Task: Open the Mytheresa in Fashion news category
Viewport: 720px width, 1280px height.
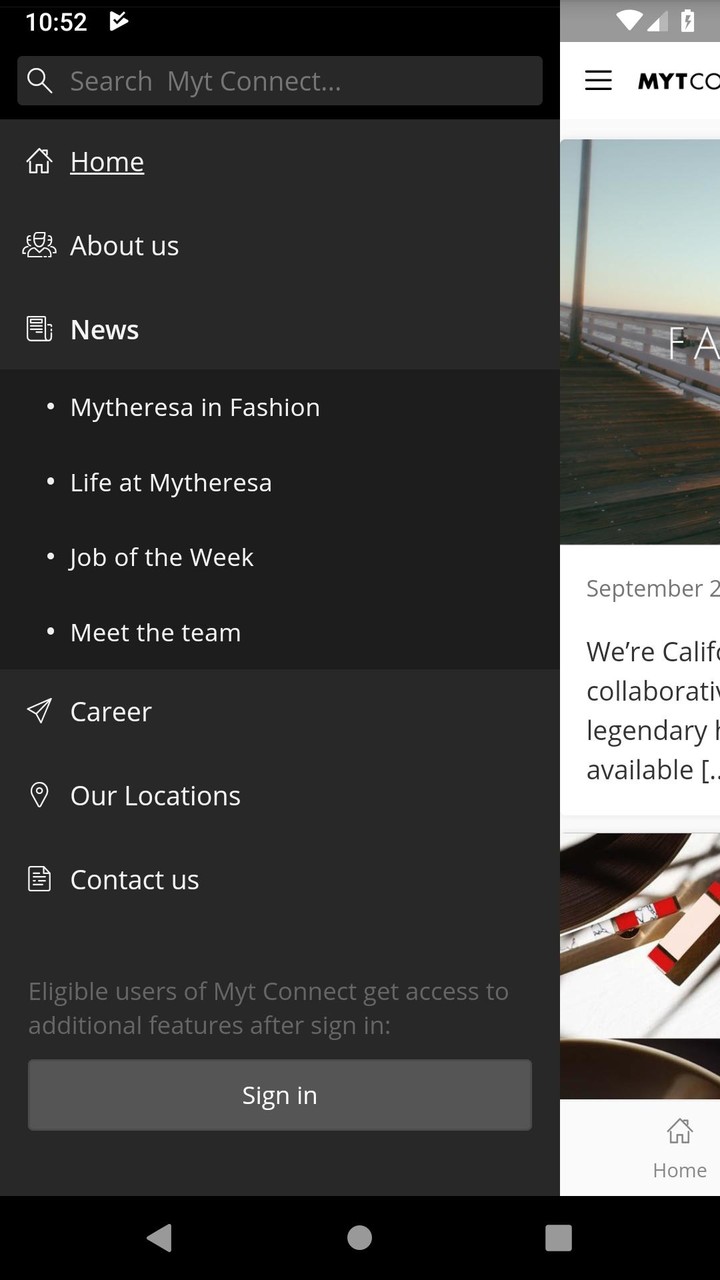Action: click(x=195, y=407)
